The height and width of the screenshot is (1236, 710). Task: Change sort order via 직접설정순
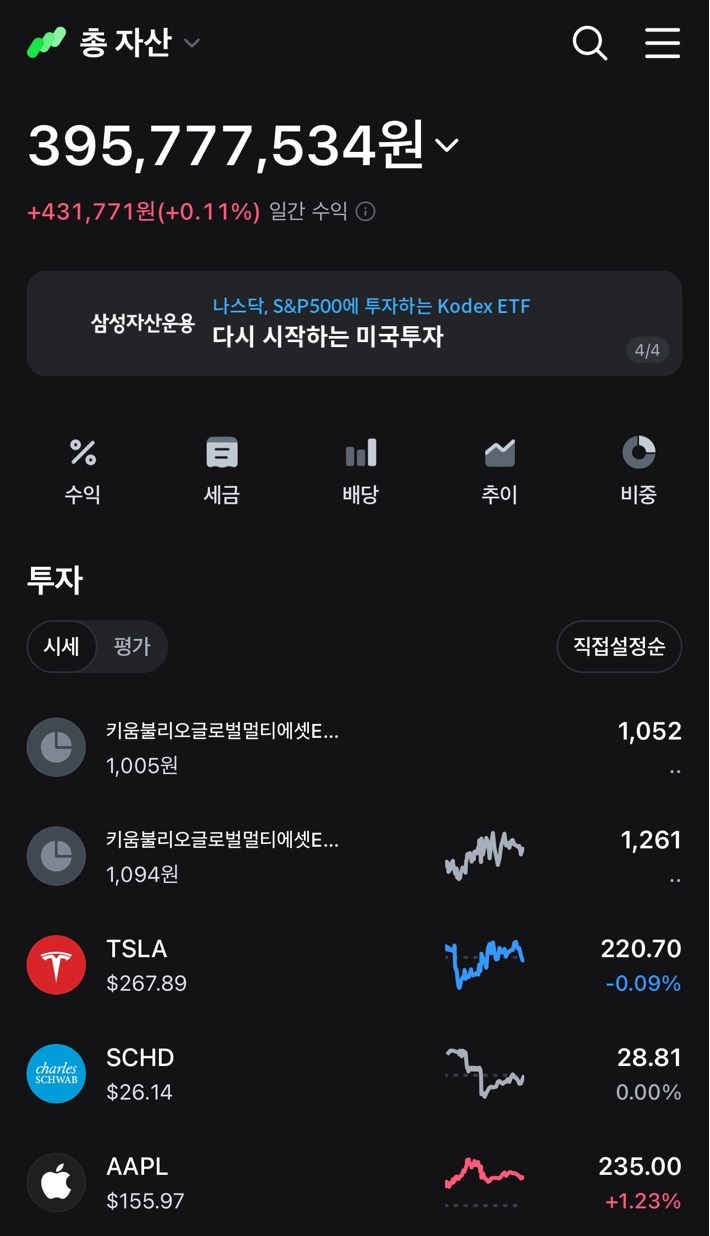coord(619,646)
